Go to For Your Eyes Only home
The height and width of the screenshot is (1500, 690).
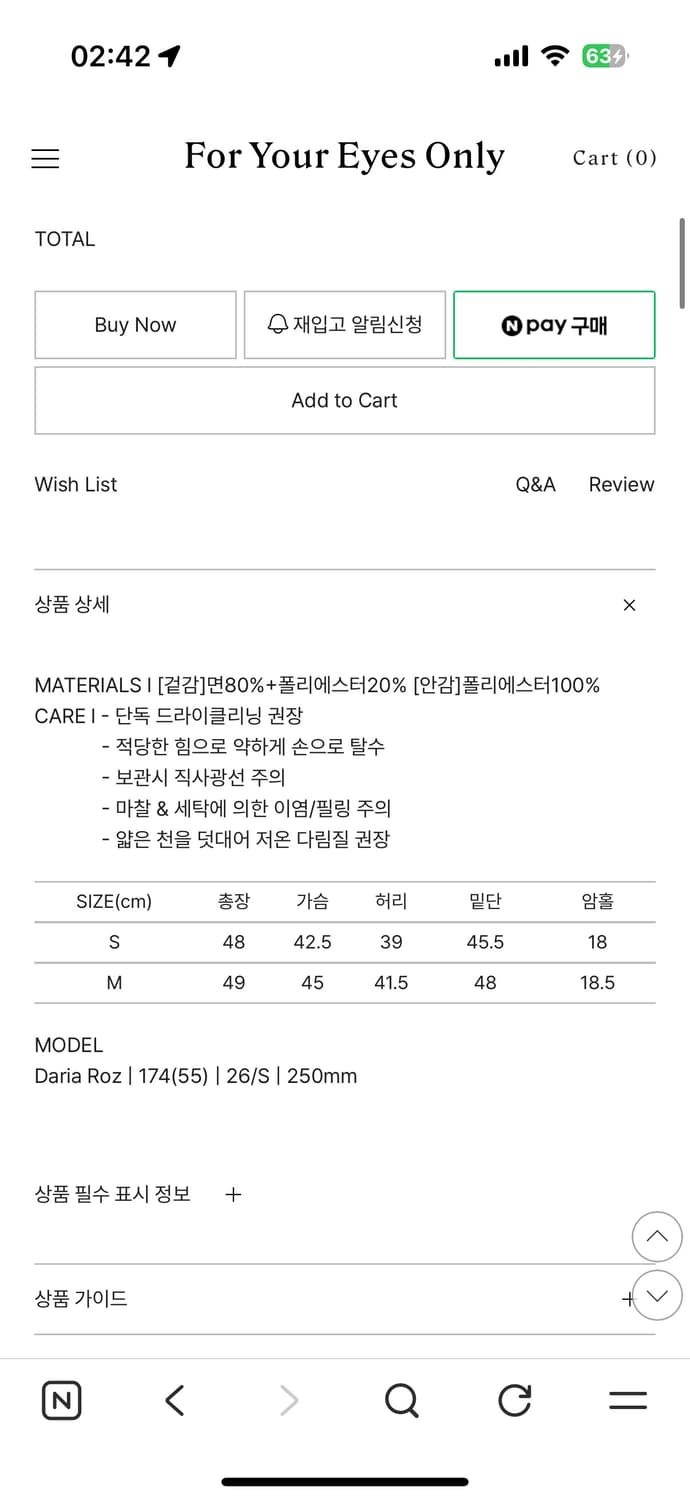[x=345, y=157]
